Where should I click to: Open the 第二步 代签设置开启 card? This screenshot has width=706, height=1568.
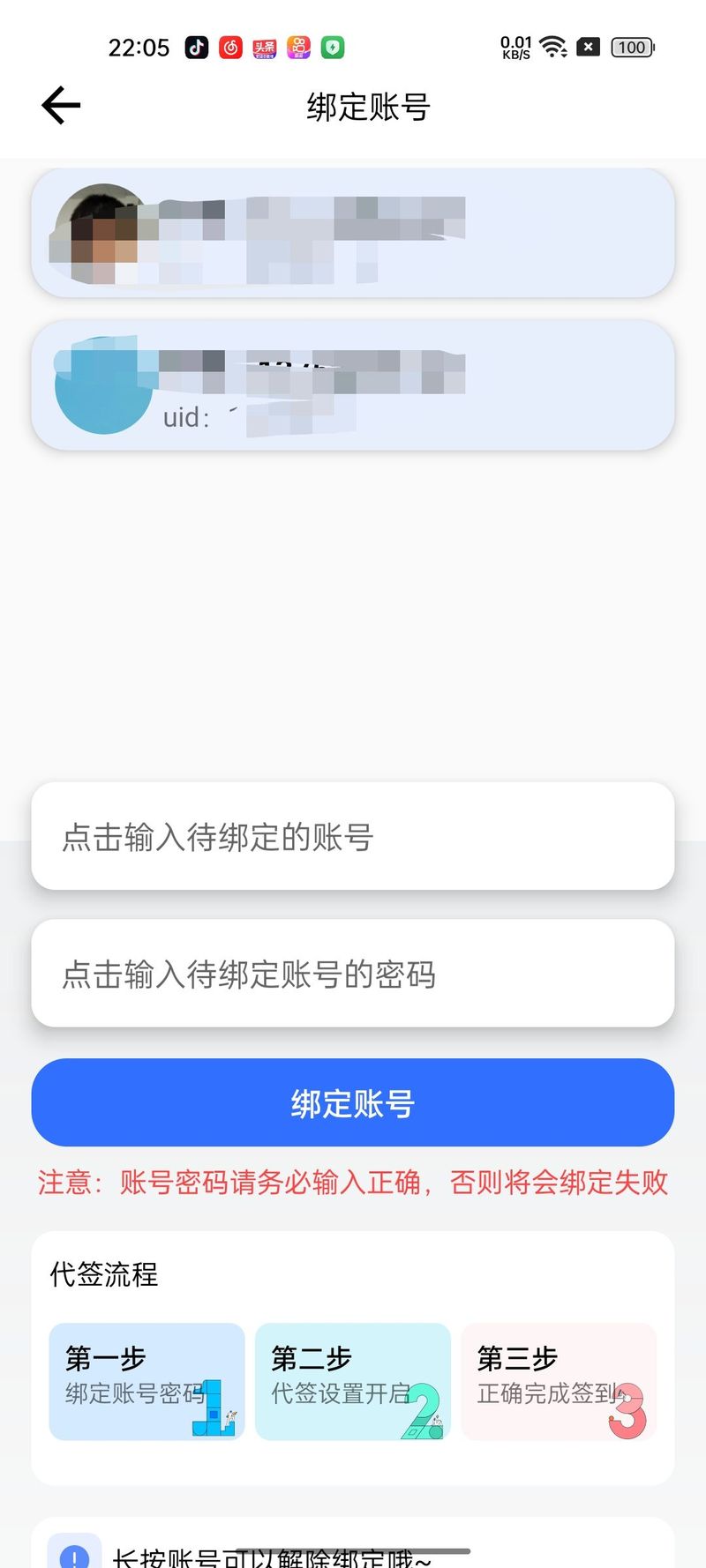click(353, 1381)
